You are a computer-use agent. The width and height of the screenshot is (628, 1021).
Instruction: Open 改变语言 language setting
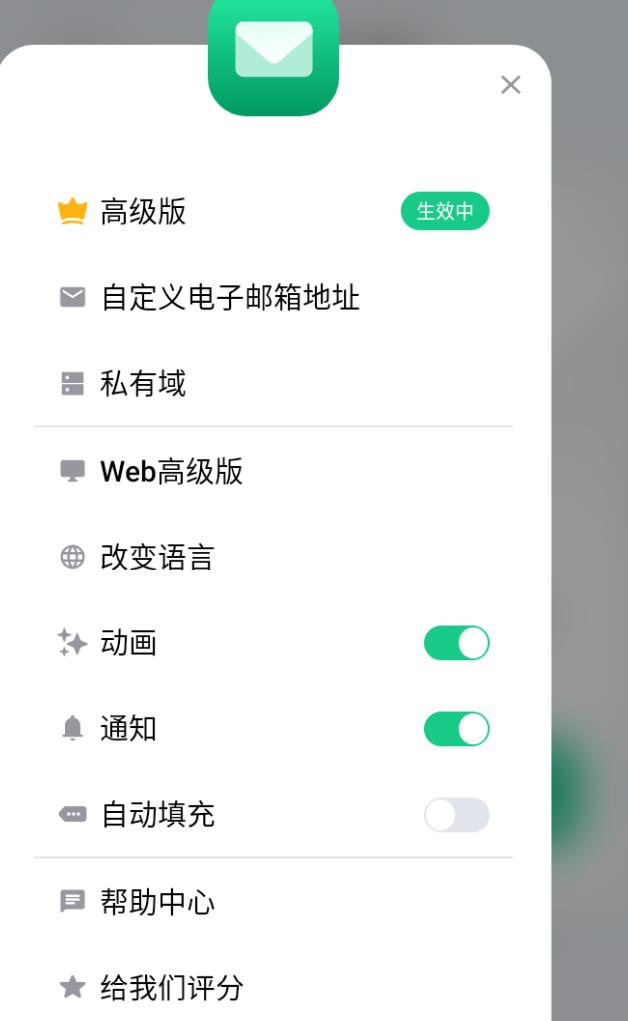(x=157, y=558)
